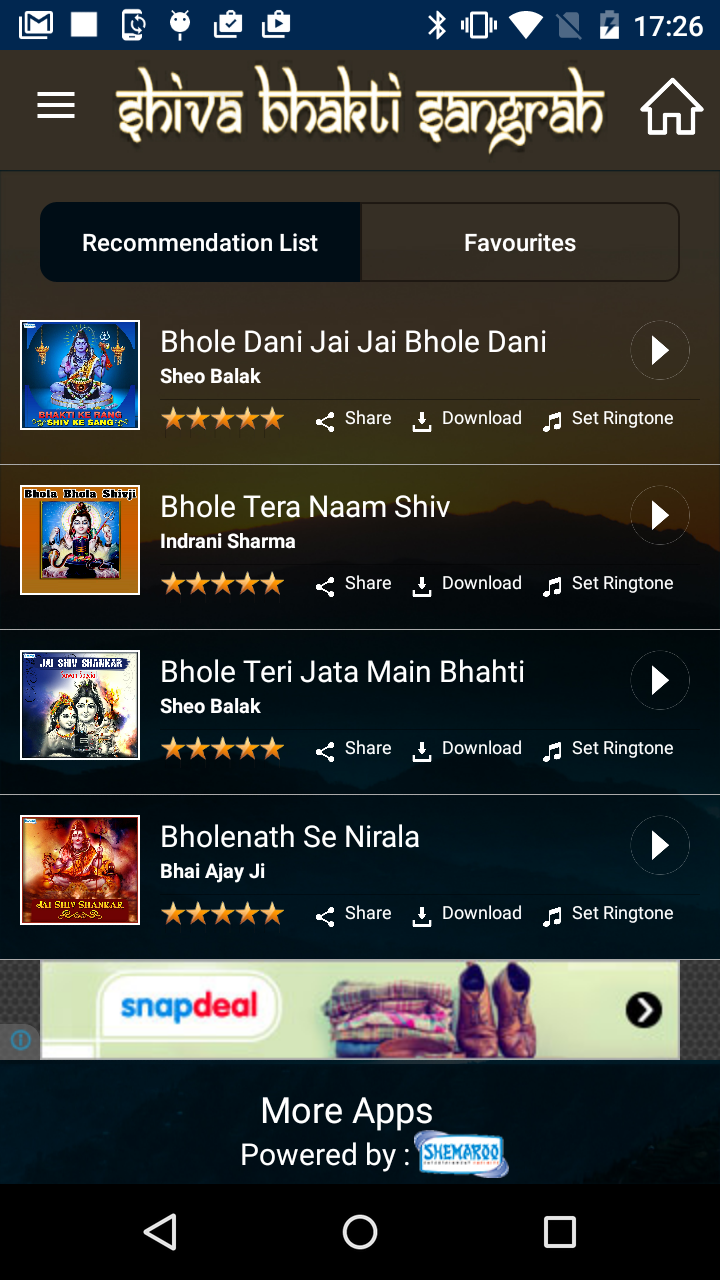Go to home via house icon
This screenshot has height=1280, width=720.
point(671,107)
